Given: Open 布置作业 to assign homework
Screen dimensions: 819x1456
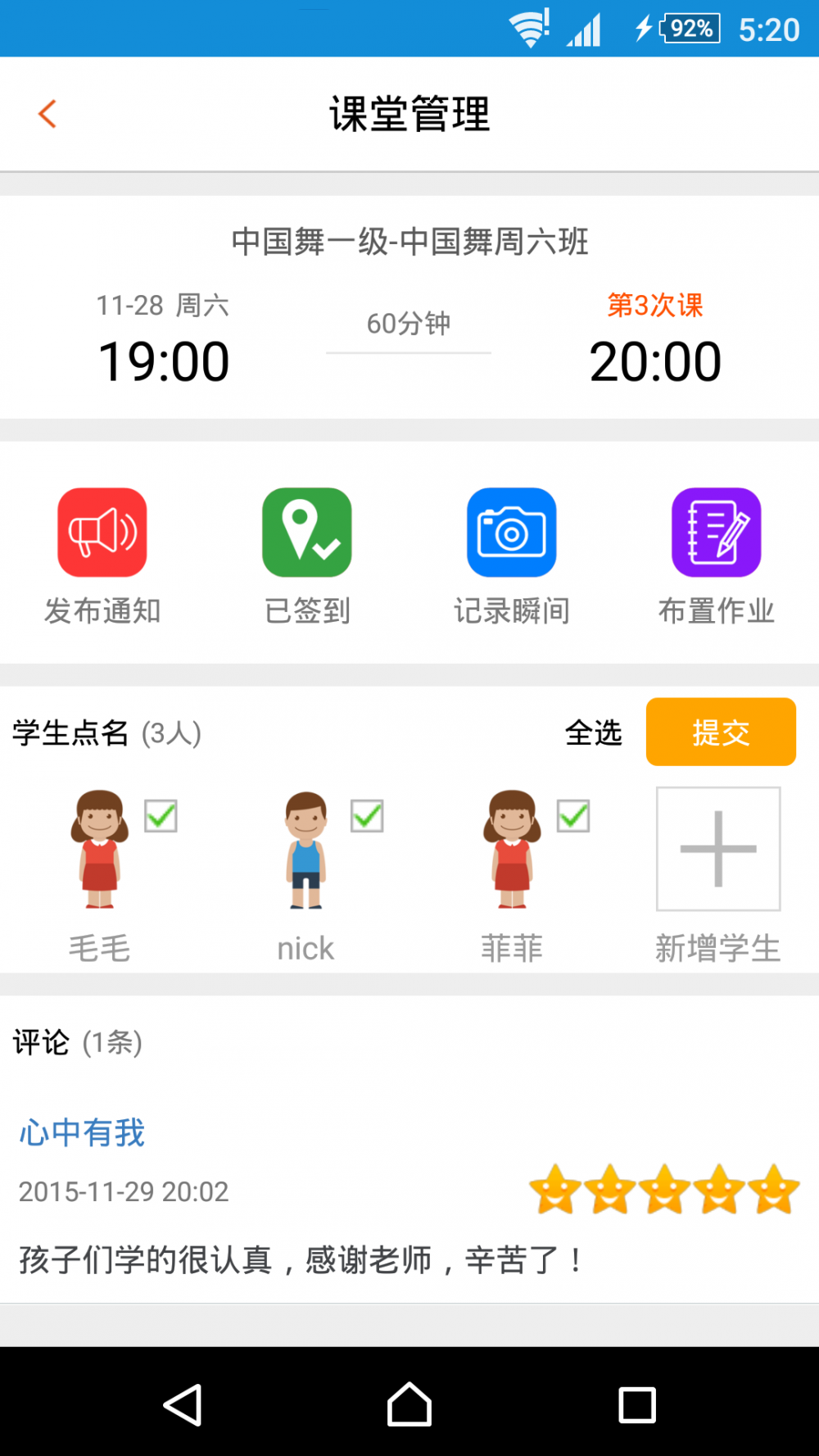Looking at the screenshot, I should coord(717,556).
